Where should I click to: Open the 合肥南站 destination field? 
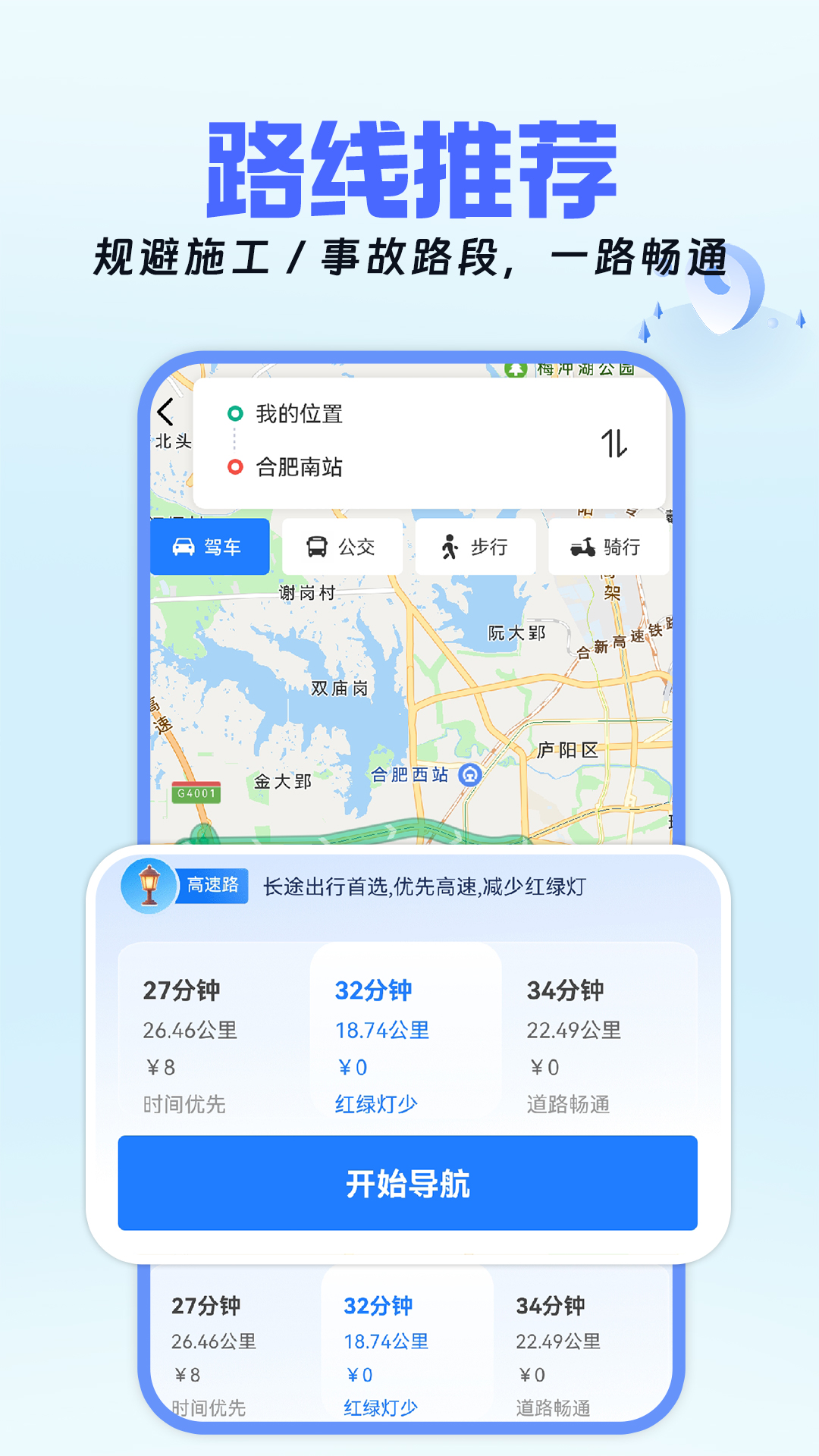pos(300,468)
